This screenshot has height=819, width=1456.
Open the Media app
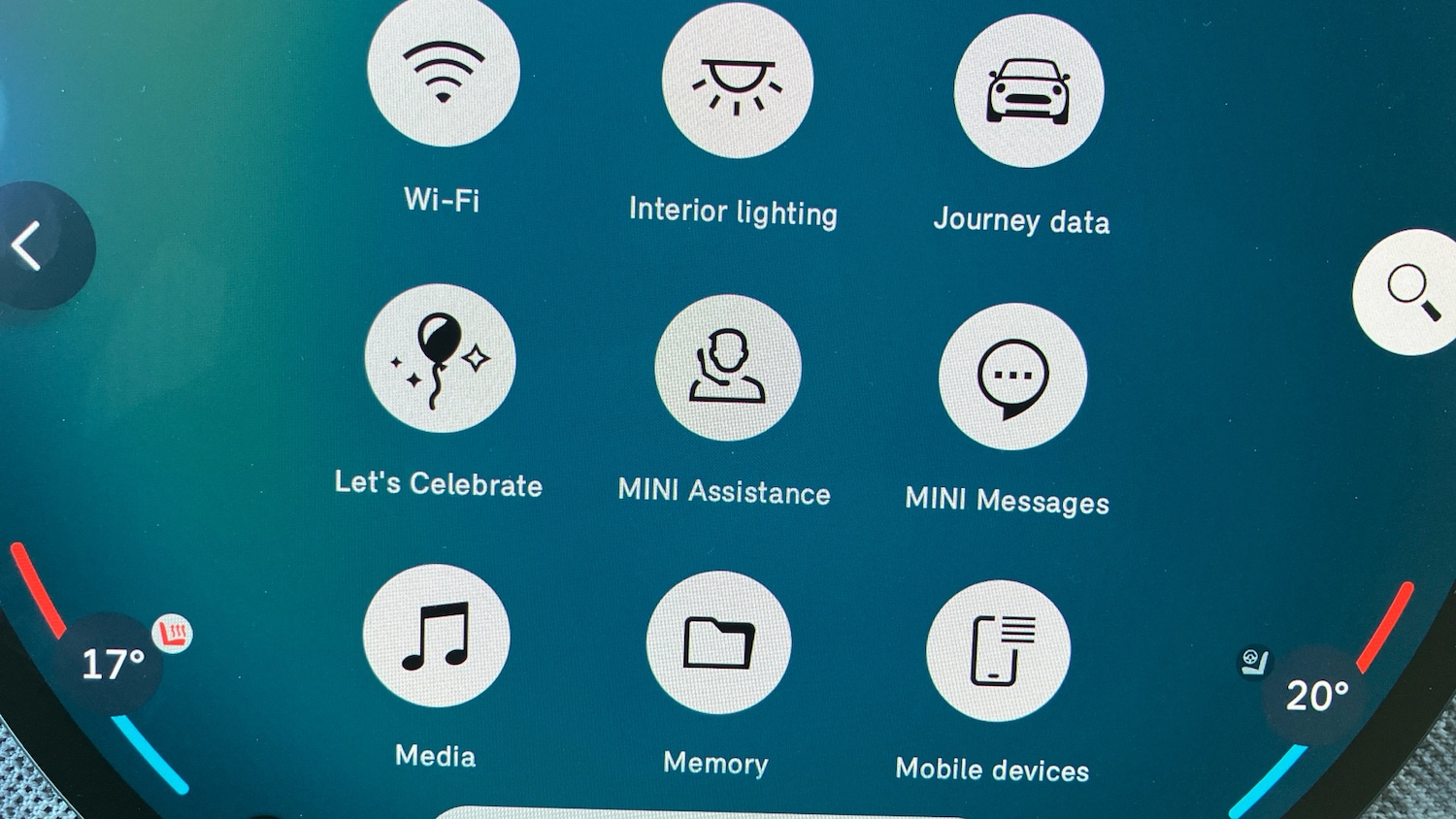[436, 636]
